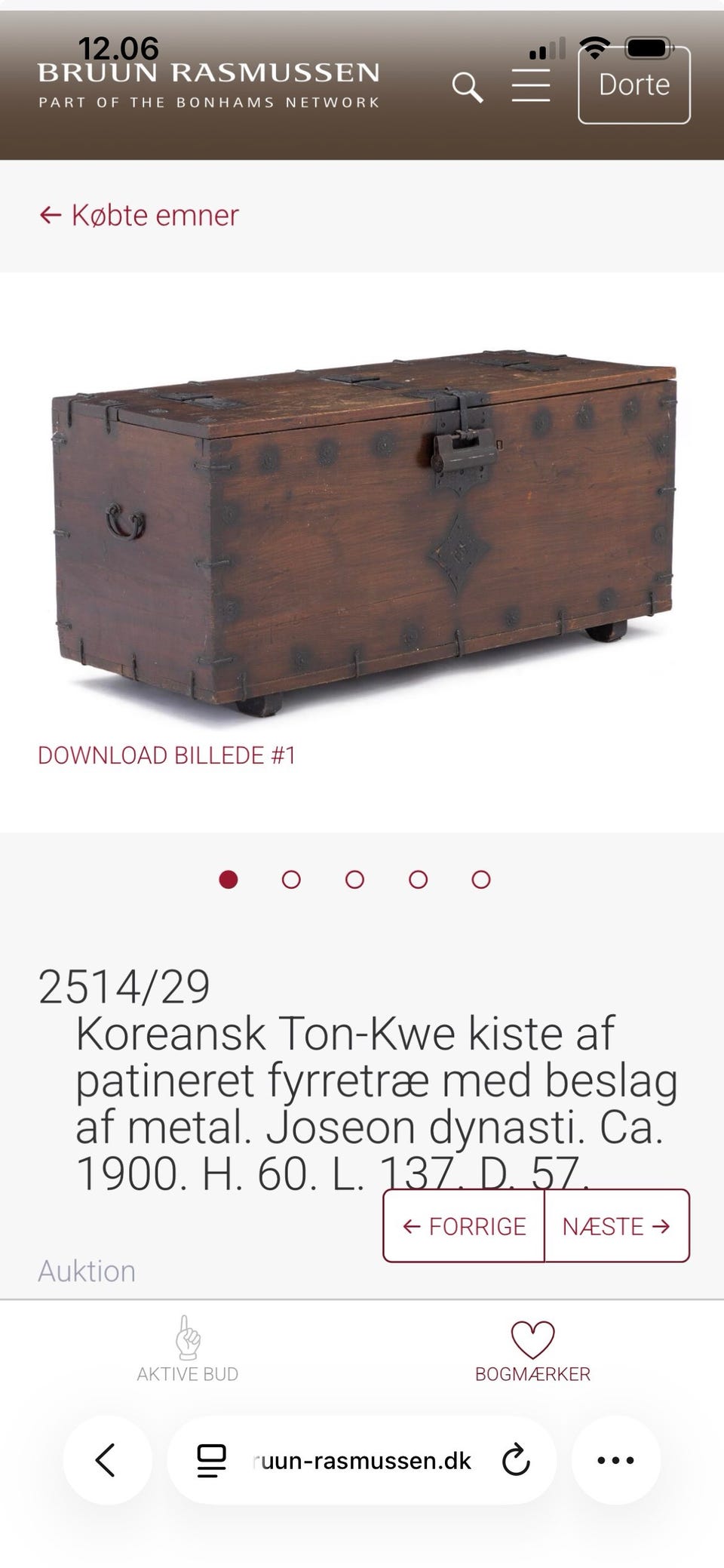Open the search magnifier icon
Viewport: 724px width, 1568px height.
pyautogui.click(x=468, y=88)
